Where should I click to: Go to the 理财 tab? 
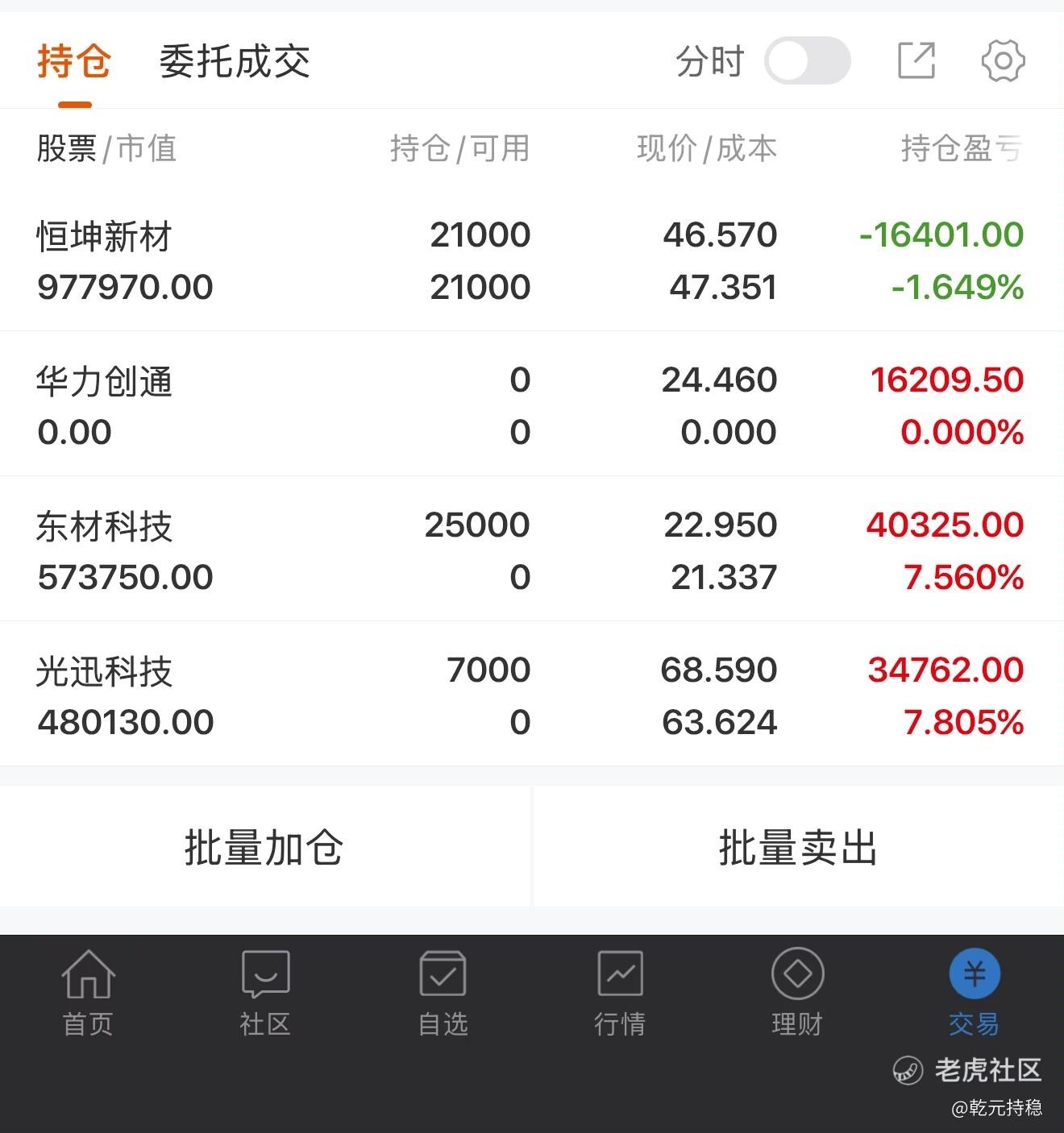(797, 993)
